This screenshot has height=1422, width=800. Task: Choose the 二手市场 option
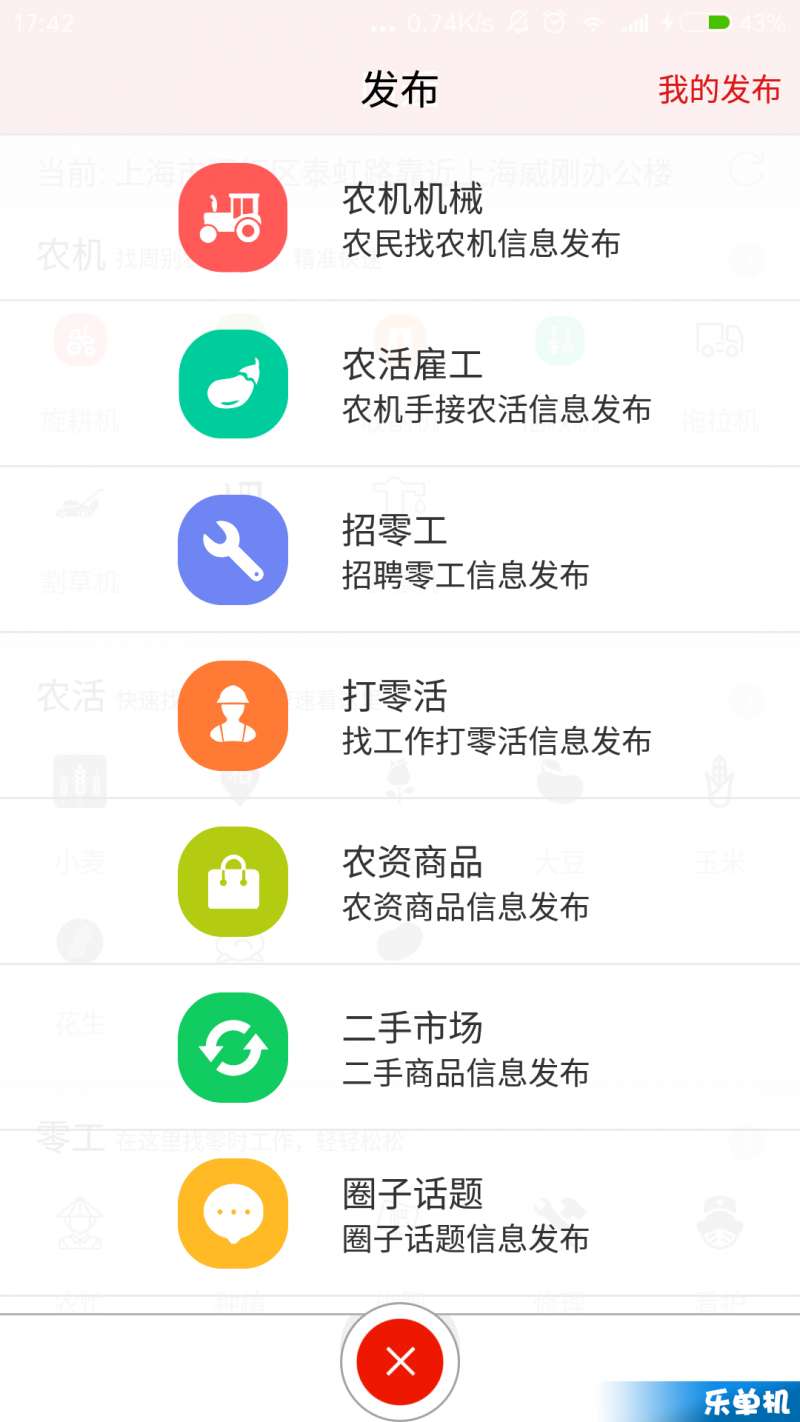point(400,1048)
